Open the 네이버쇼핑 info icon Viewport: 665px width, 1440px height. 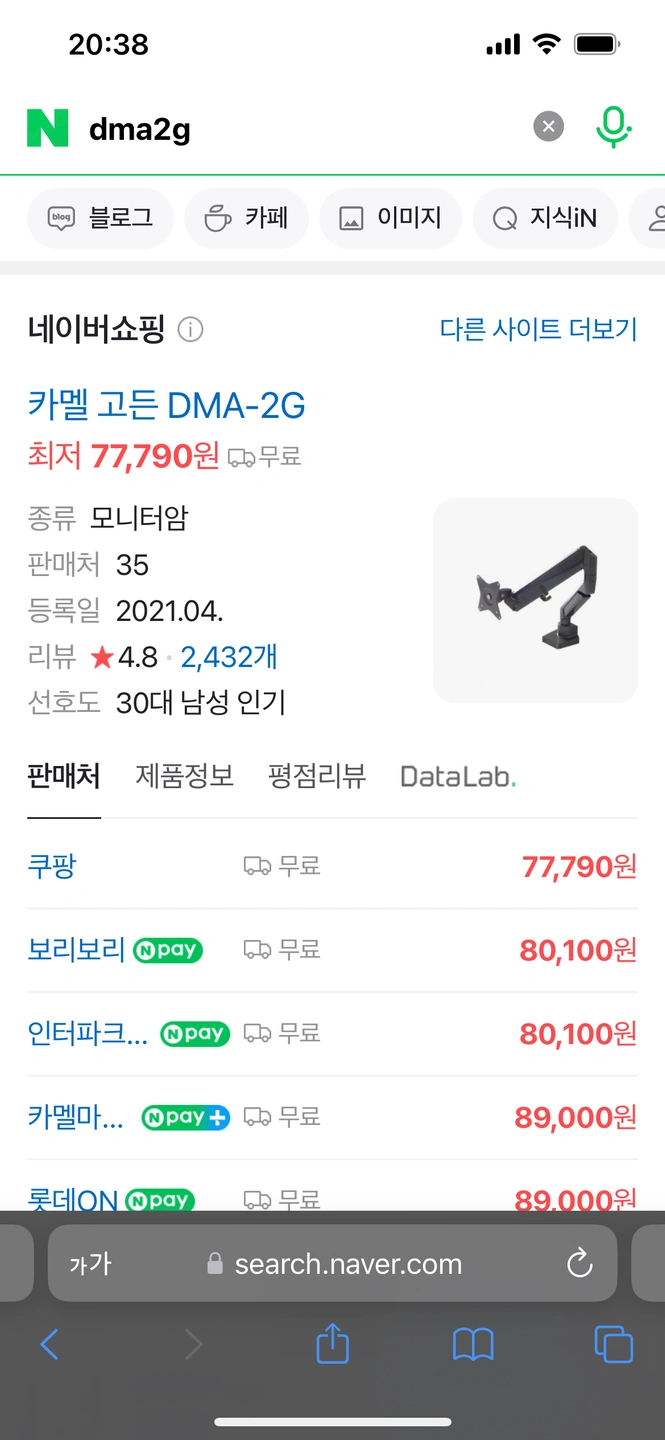190,329
